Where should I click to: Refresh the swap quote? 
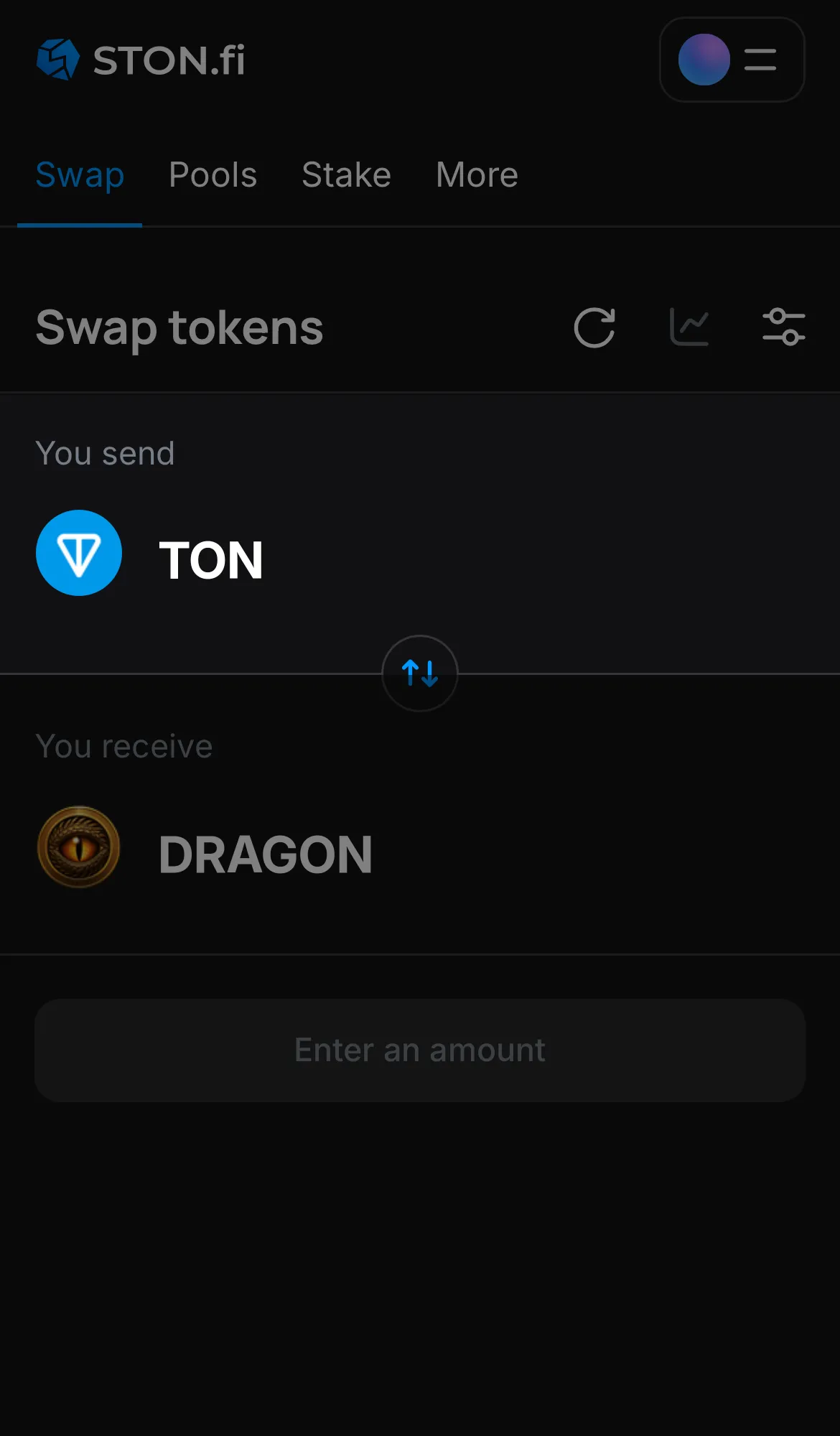point(594,327)
